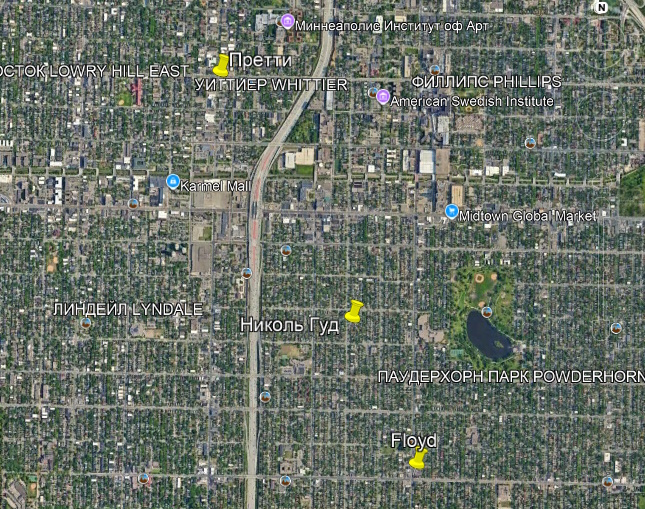
Task: View the Midtown Global Market marker
Action: pyautogui.click(x=452, y=211)
